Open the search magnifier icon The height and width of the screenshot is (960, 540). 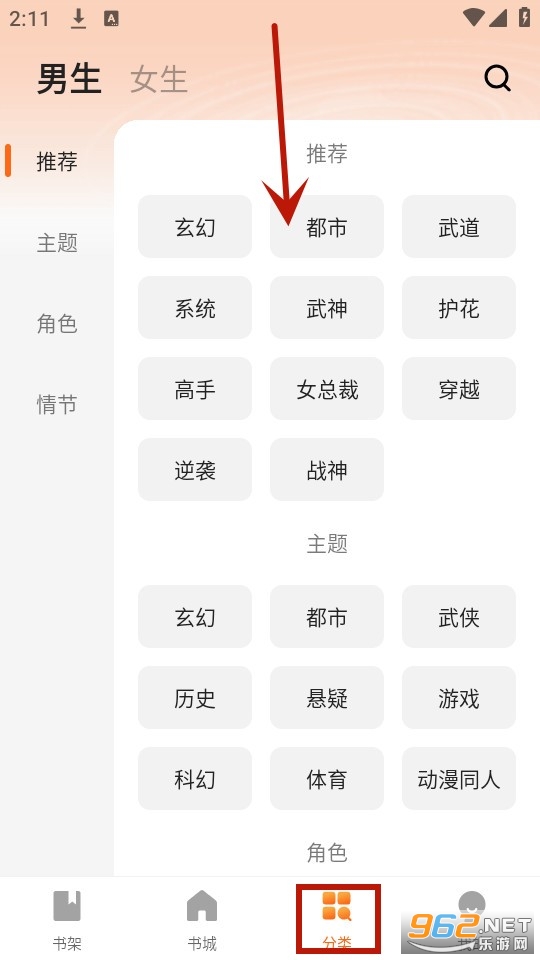click(x=497, y=78)
